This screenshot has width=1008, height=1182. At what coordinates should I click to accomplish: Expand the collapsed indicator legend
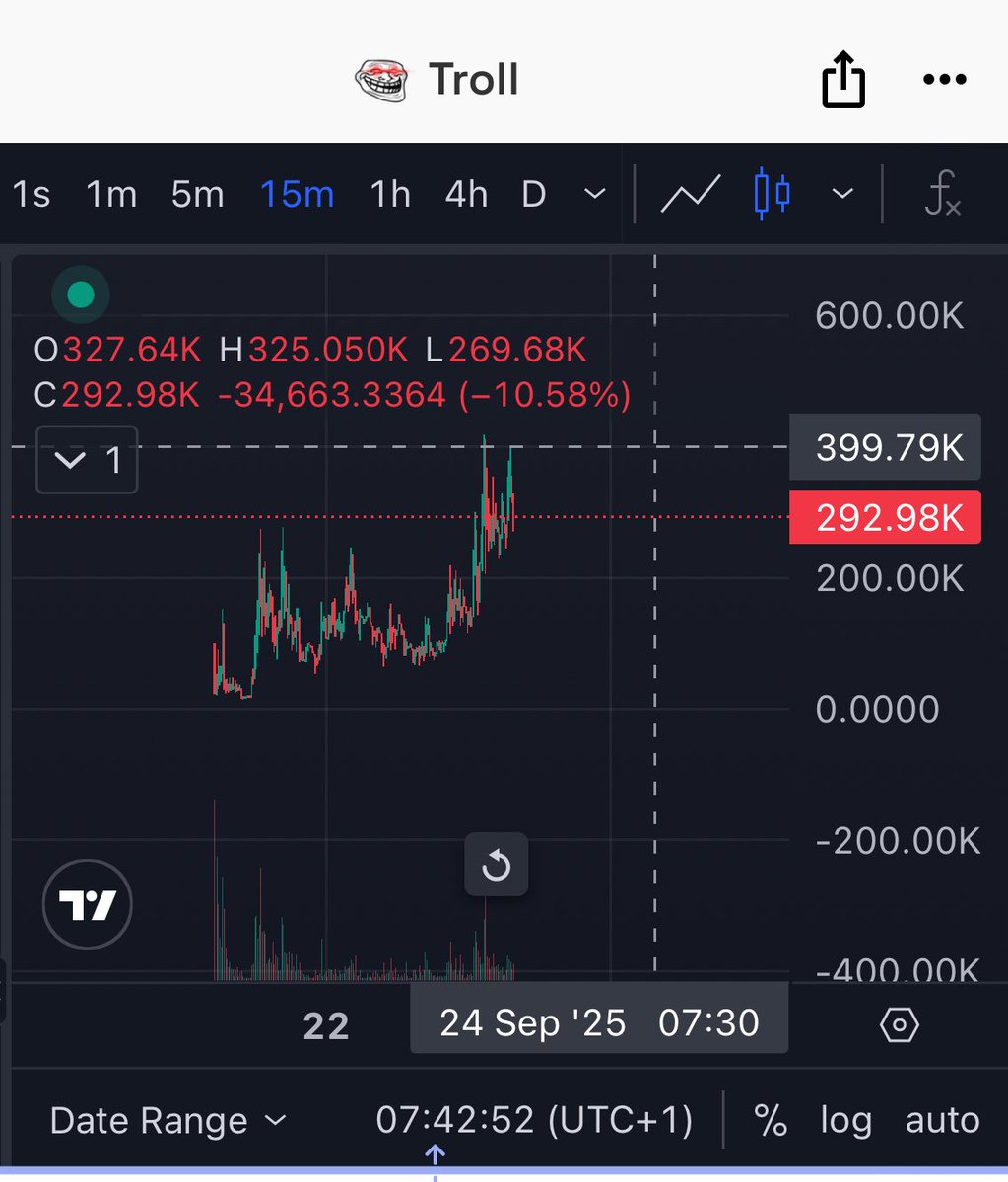(x=87, y=460)
